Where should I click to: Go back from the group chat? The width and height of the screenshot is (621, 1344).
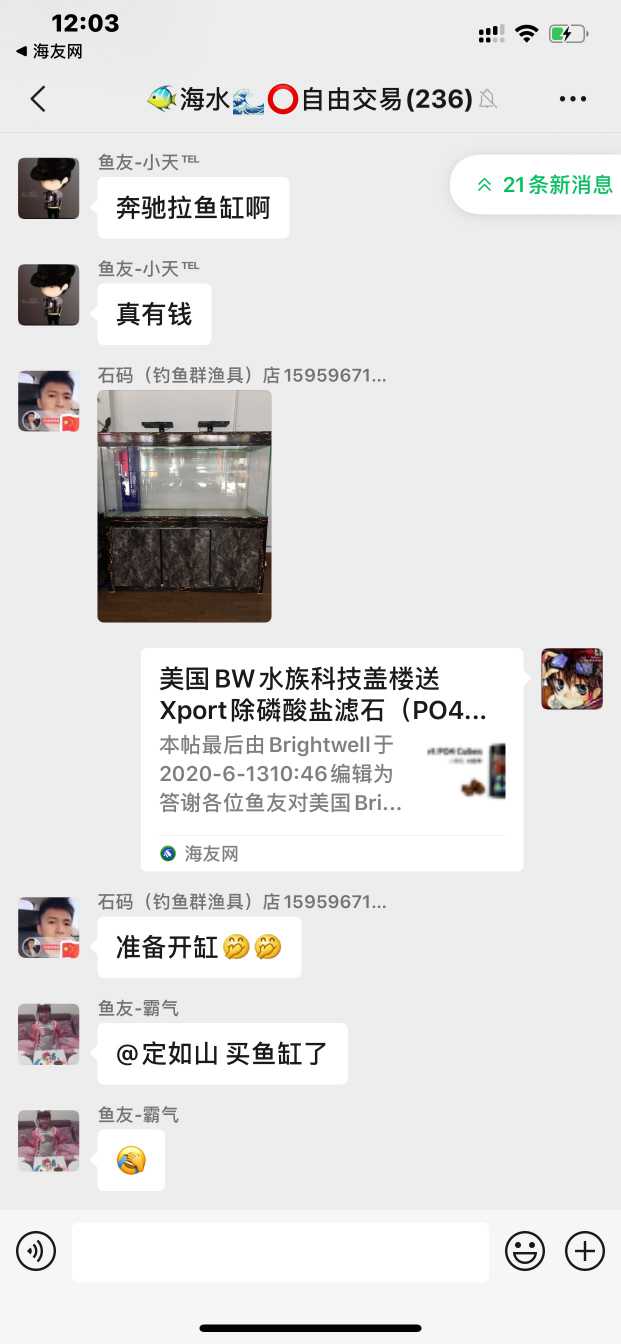(38, 99)
